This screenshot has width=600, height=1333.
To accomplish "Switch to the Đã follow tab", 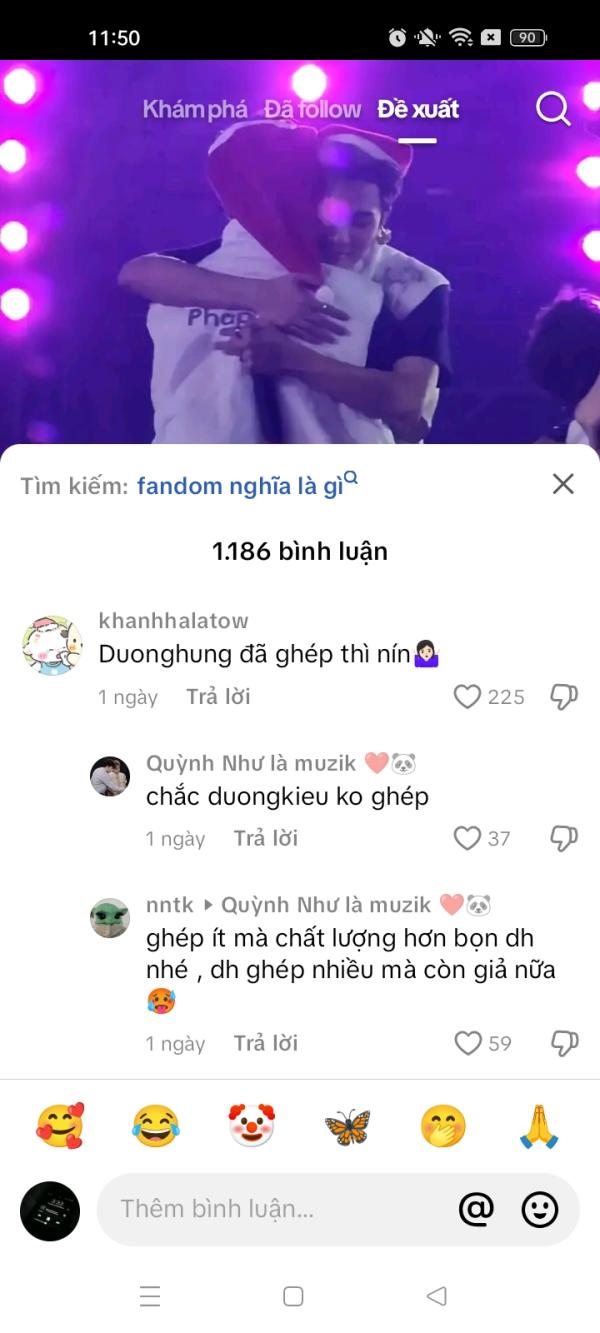I will point(312,109).
